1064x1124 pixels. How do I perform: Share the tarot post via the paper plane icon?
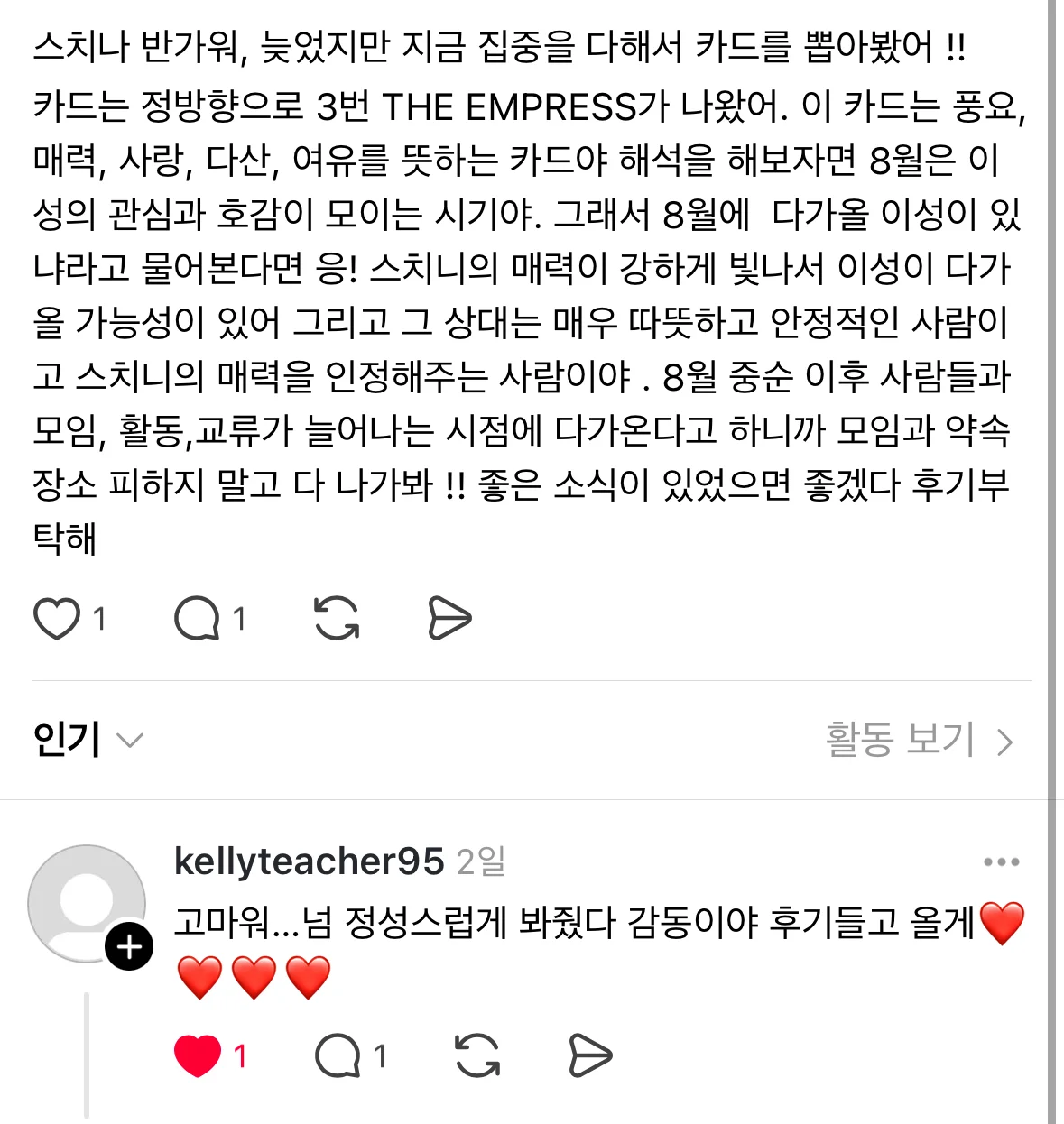[x=451, y=619]
